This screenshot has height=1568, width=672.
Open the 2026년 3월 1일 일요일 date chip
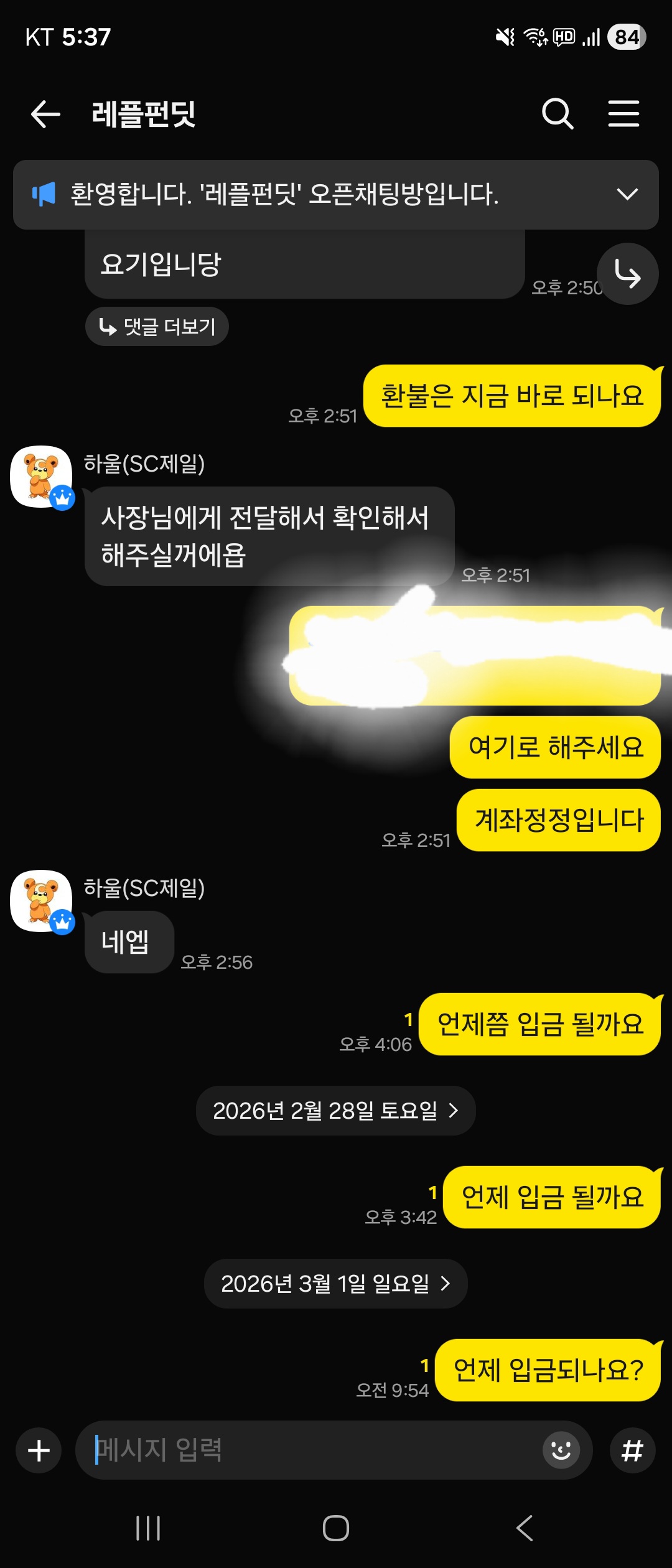335,1284
